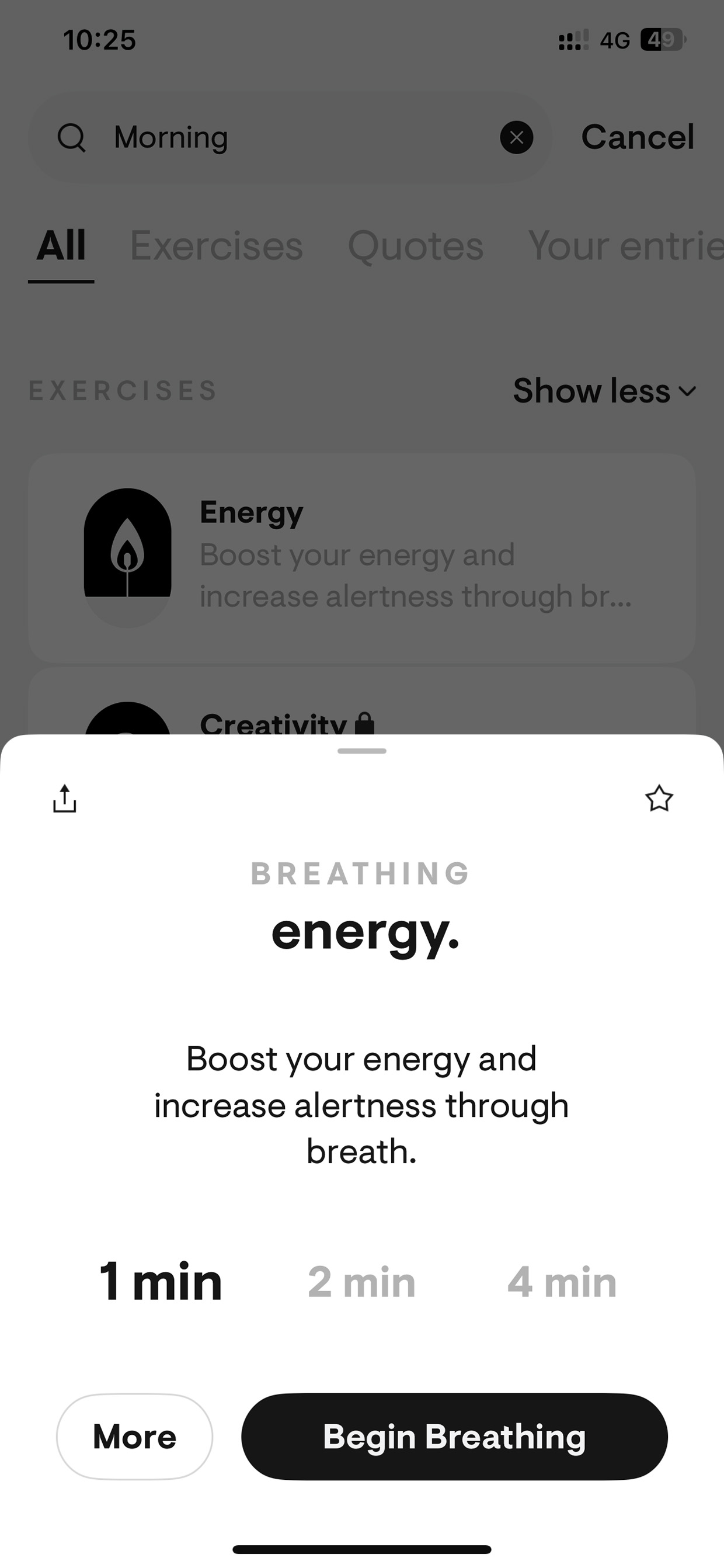Image resolution: width=724 pixels, height=1568 pixels.
Task: Open the Energy exercise card
Action: coord(362,557)
